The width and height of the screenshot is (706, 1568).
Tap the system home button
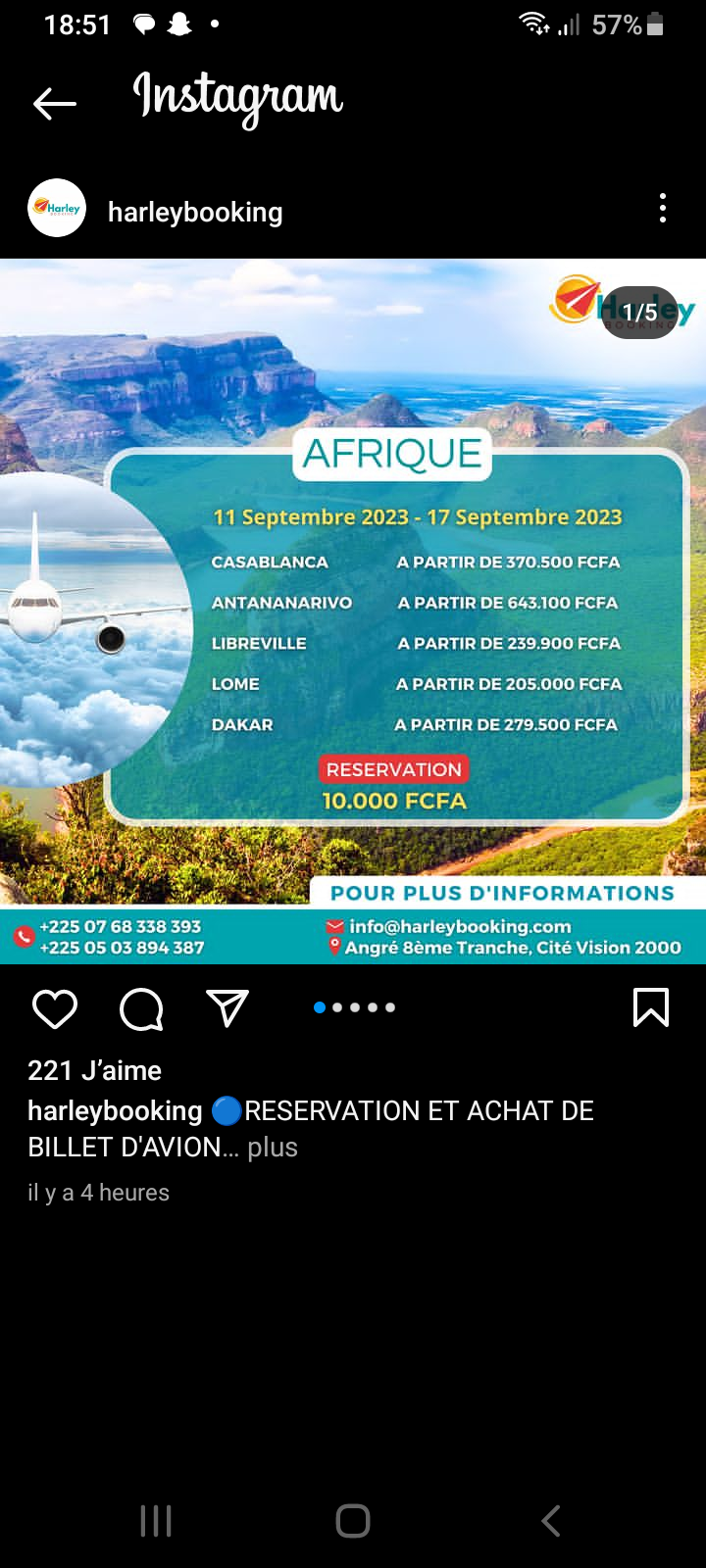353,1521
